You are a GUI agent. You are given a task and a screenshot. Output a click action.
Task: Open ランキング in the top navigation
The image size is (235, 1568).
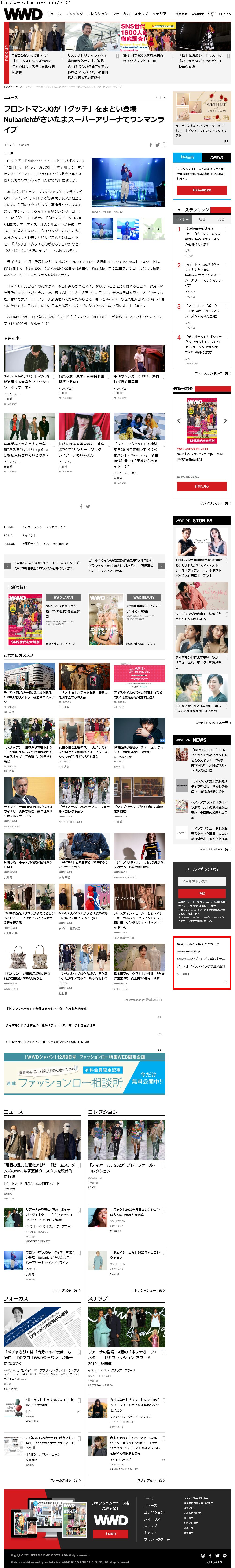[x=74, y=14]
